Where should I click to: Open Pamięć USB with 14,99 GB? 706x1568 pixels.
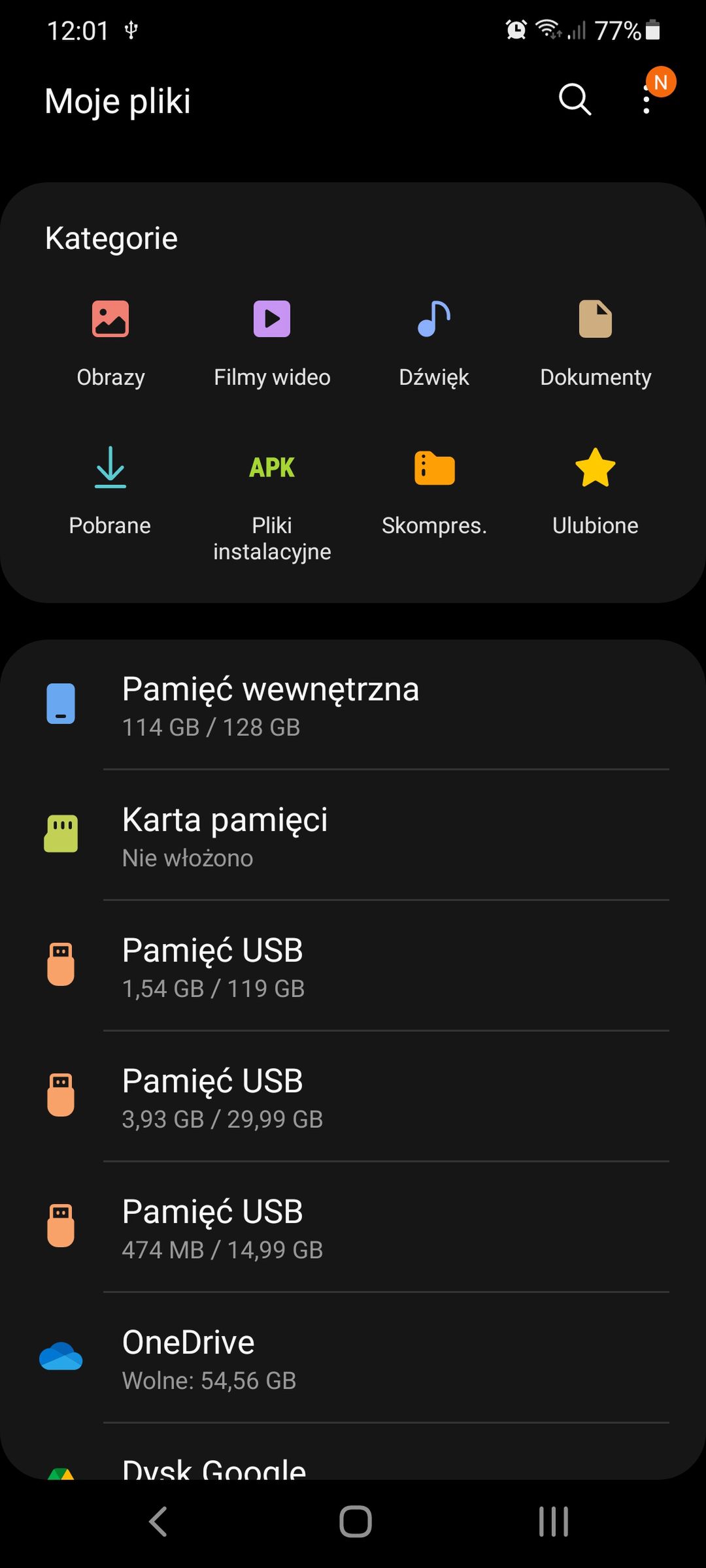click(x=353, y=1228)
